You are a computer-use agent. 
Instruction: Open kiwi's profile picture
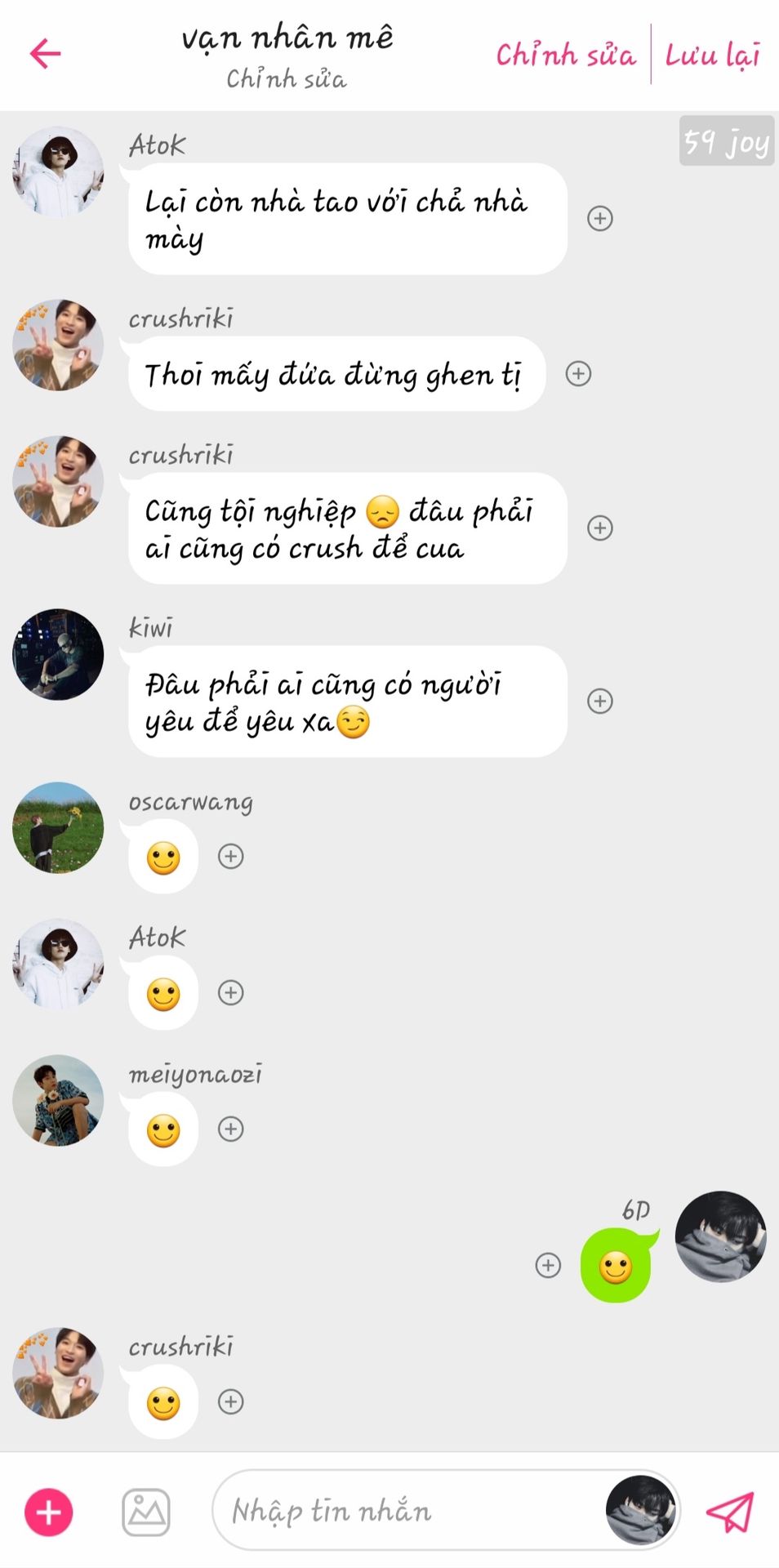tap(58, 654)
